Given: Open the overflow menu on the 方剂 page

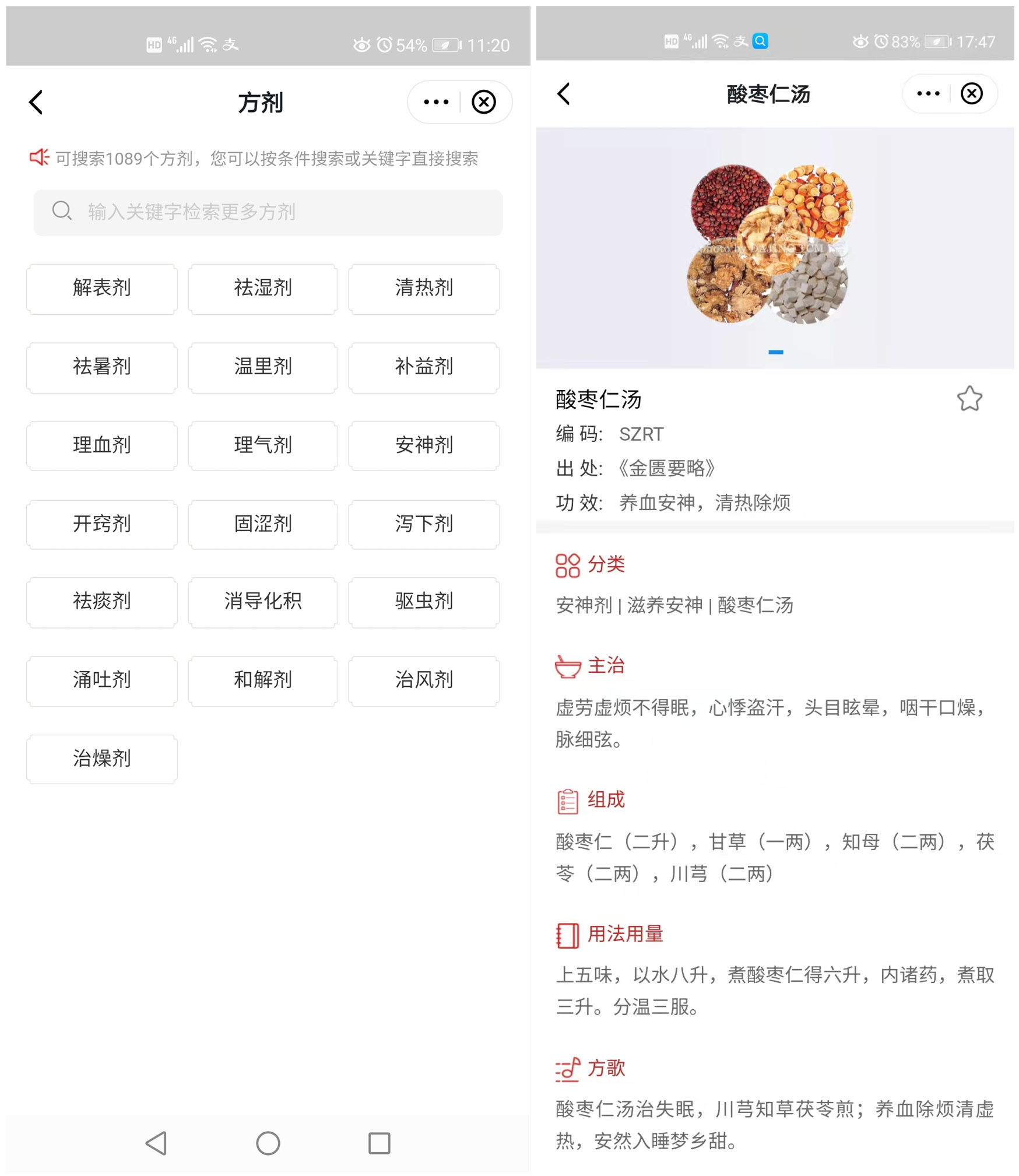Looking at the screenshot, I should (435, 102).
